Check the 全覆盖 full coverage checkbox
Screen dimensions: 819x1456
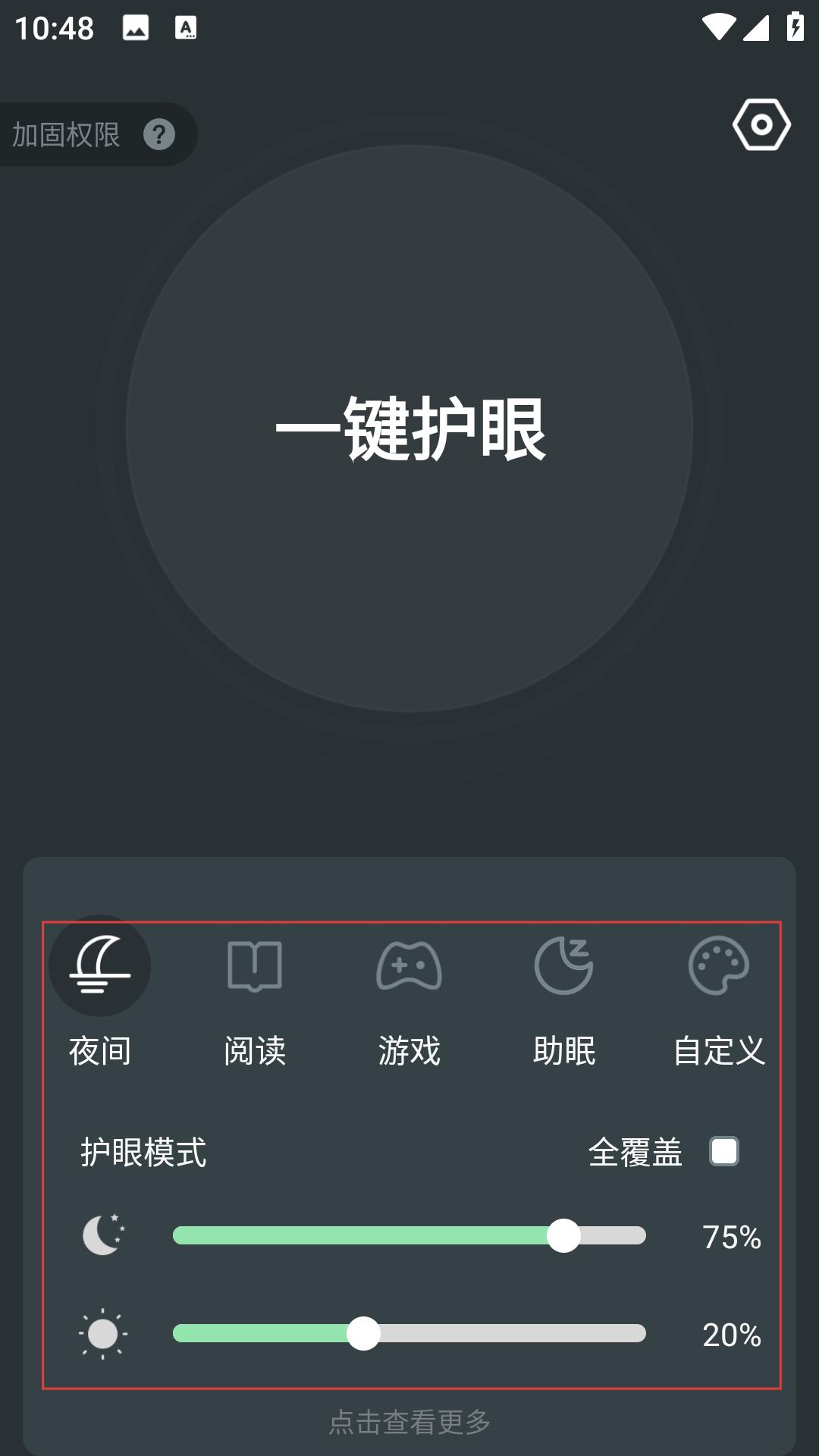[724, 1151]
